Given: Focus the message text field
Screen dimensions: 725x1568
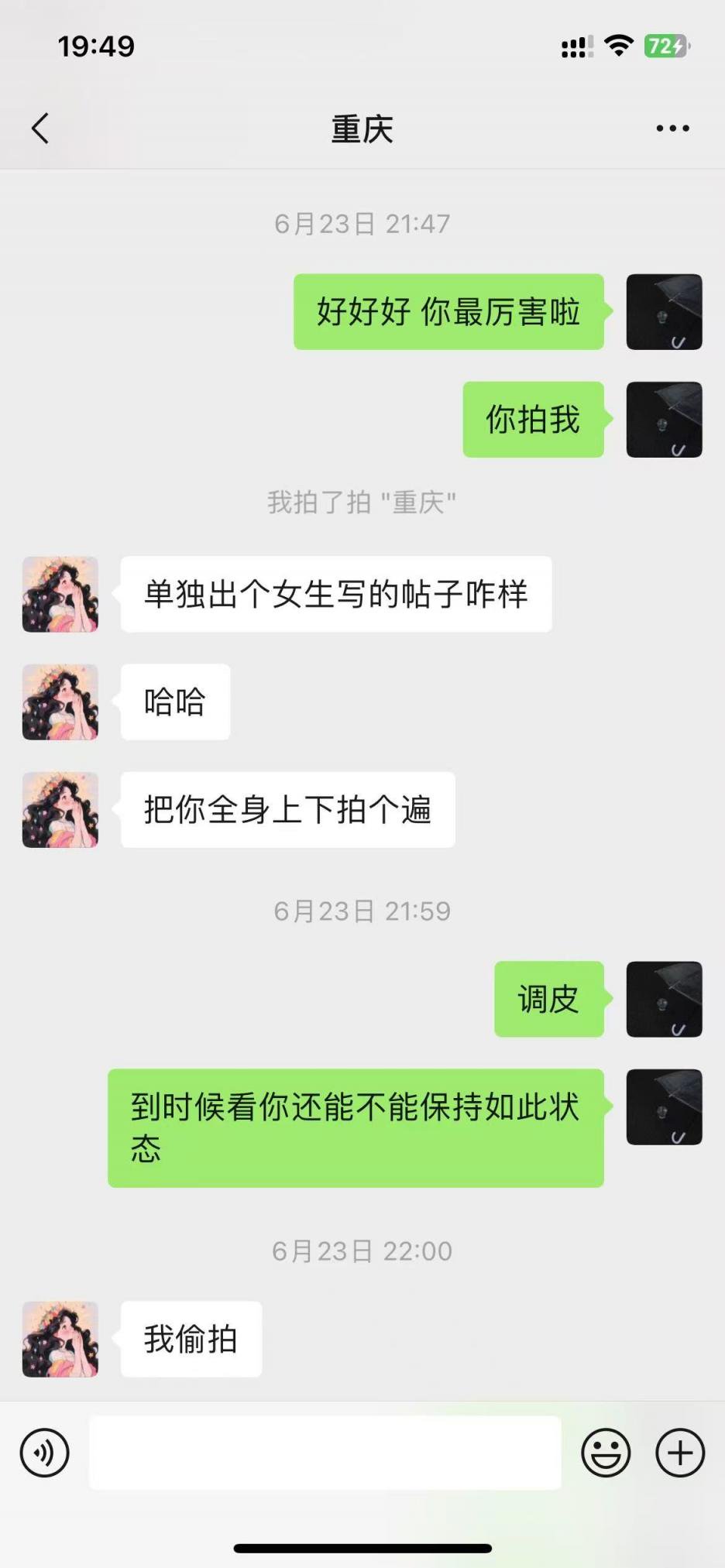Looking at the screenshot, I should coord(325,1453).
